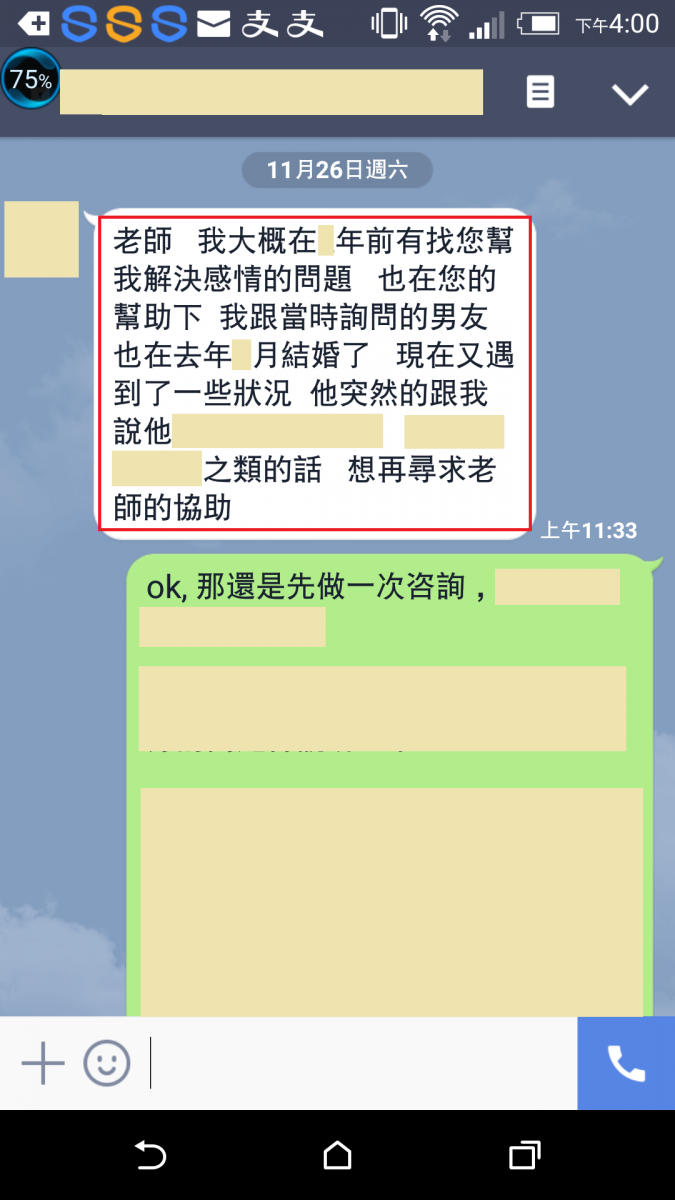The height and width of the screenshot is (1200, 675).
Task: Open the plus attachment menu
Action: (43, 1063)
